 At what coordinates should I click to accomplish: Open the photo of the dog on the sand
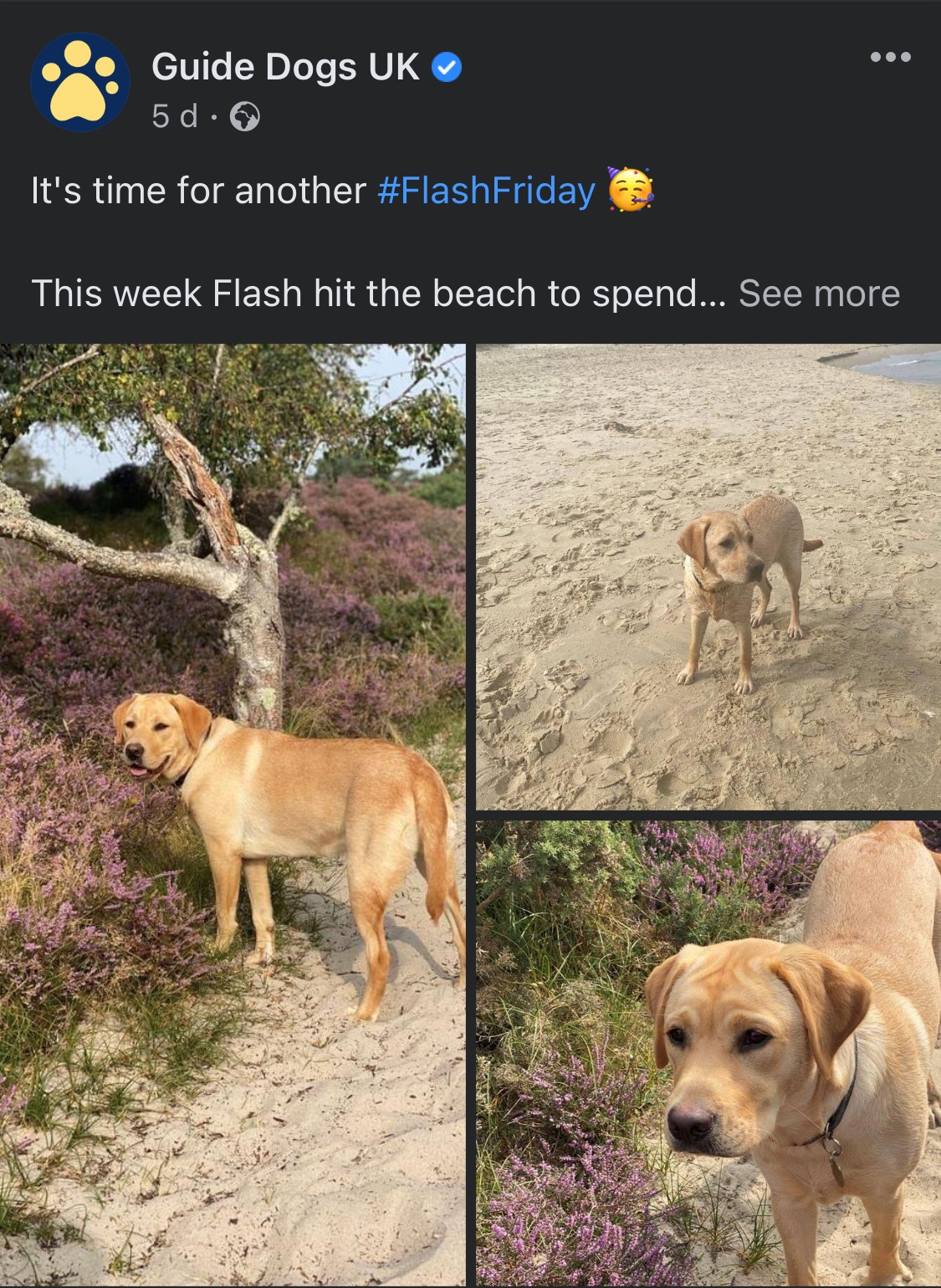(708, 577)
